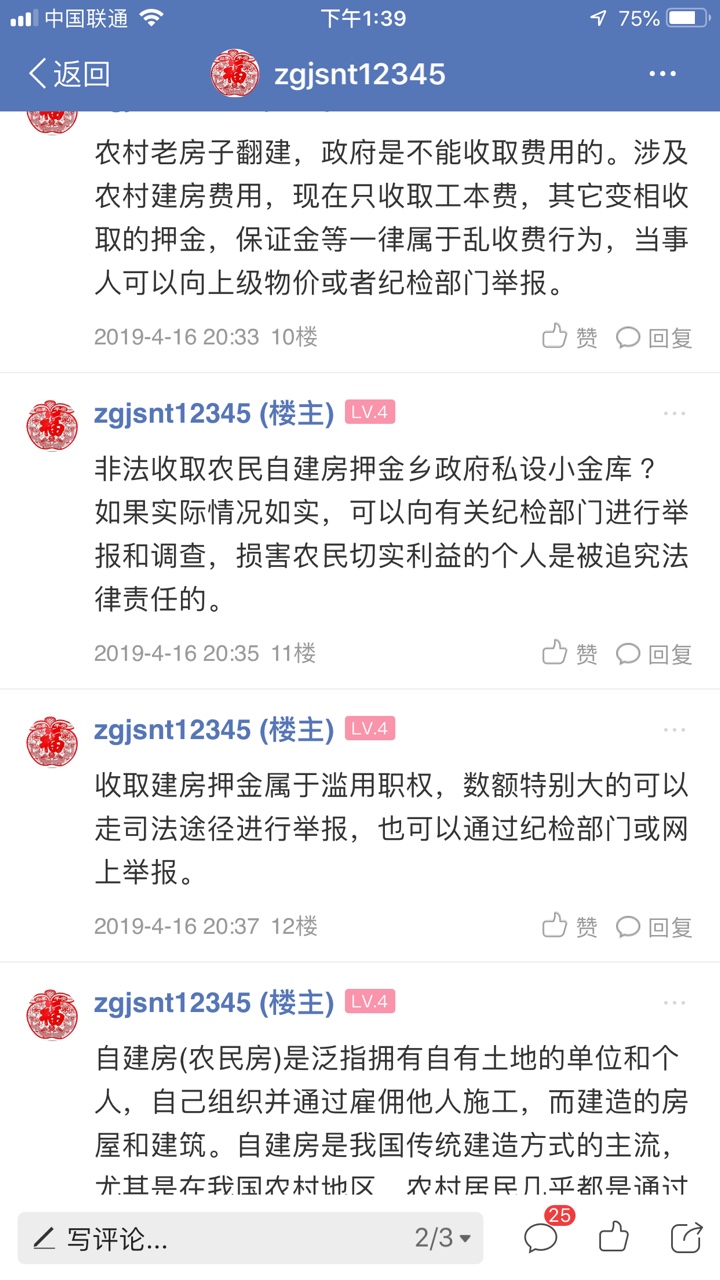Reply to the 10楼 comment

(x=655, y=337)
